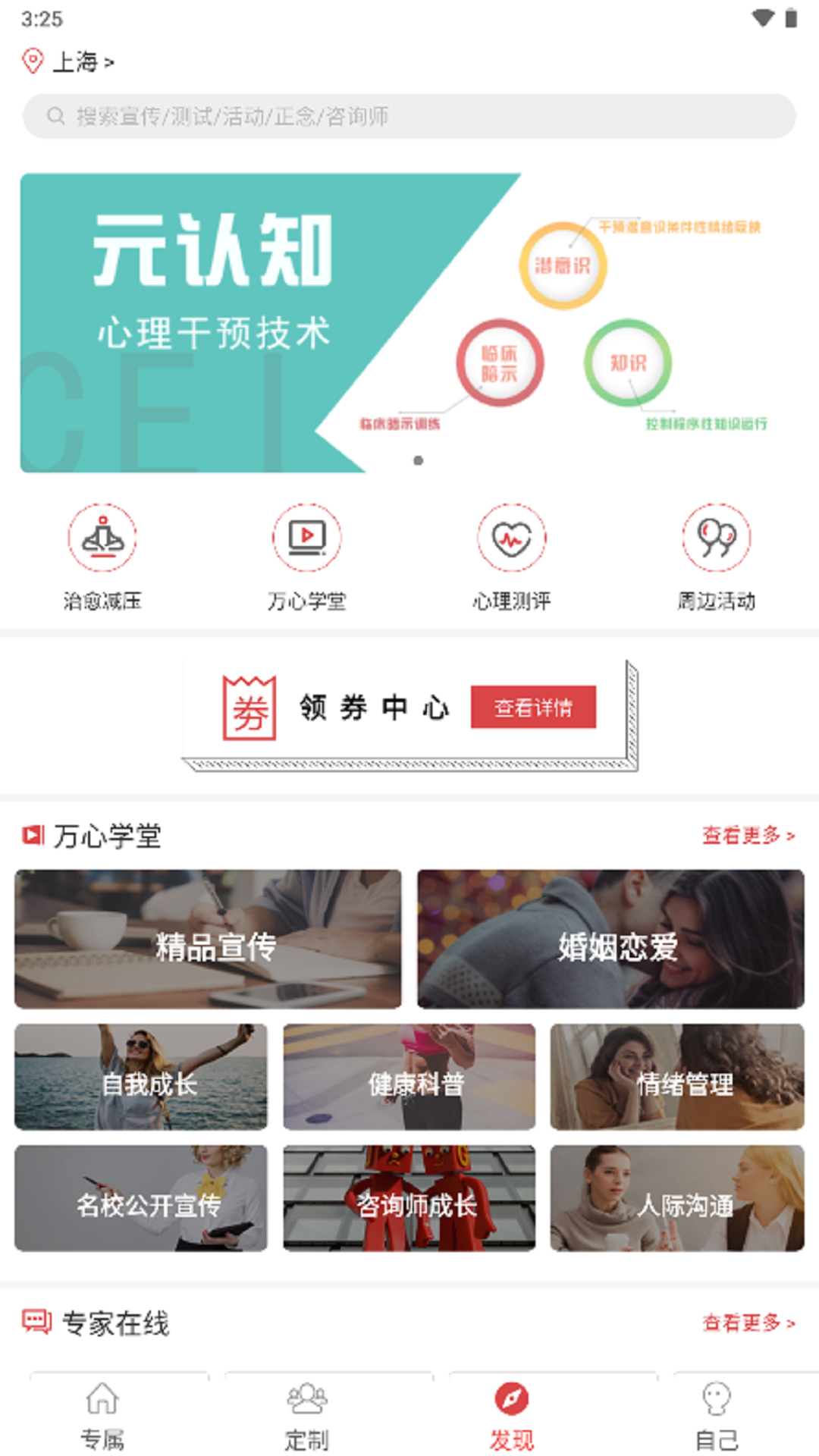The width and height of the screenshot is (819, 1456).
Task: View more in 专家在线 section
Action: [x=748, y=1323]
